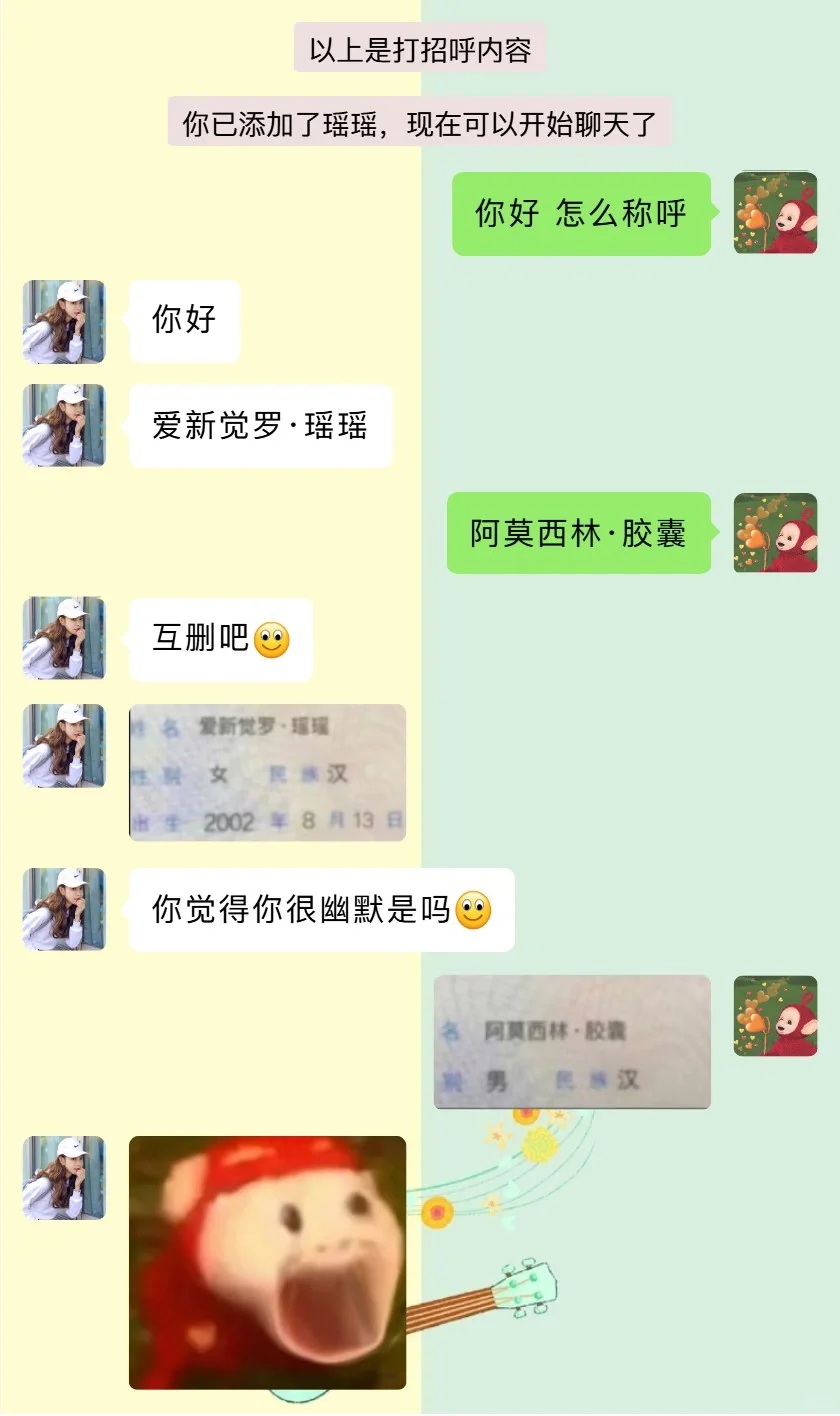
Task: Tap the 爱新觉罗·瑶瑶 message bubble
Action: click(262, 425)
